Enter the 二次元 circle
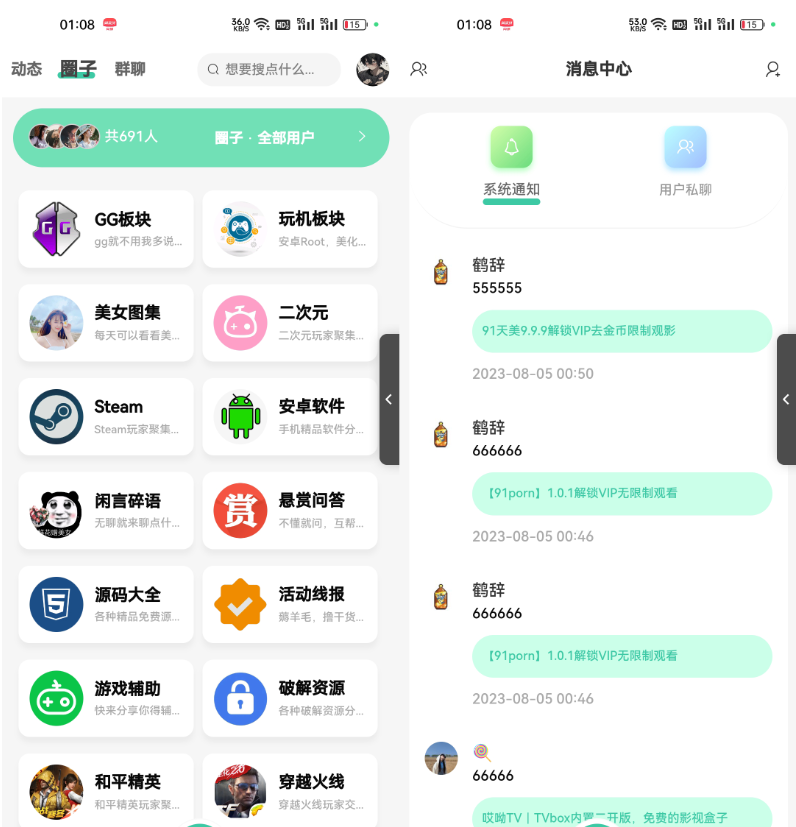 click(290, 323)
